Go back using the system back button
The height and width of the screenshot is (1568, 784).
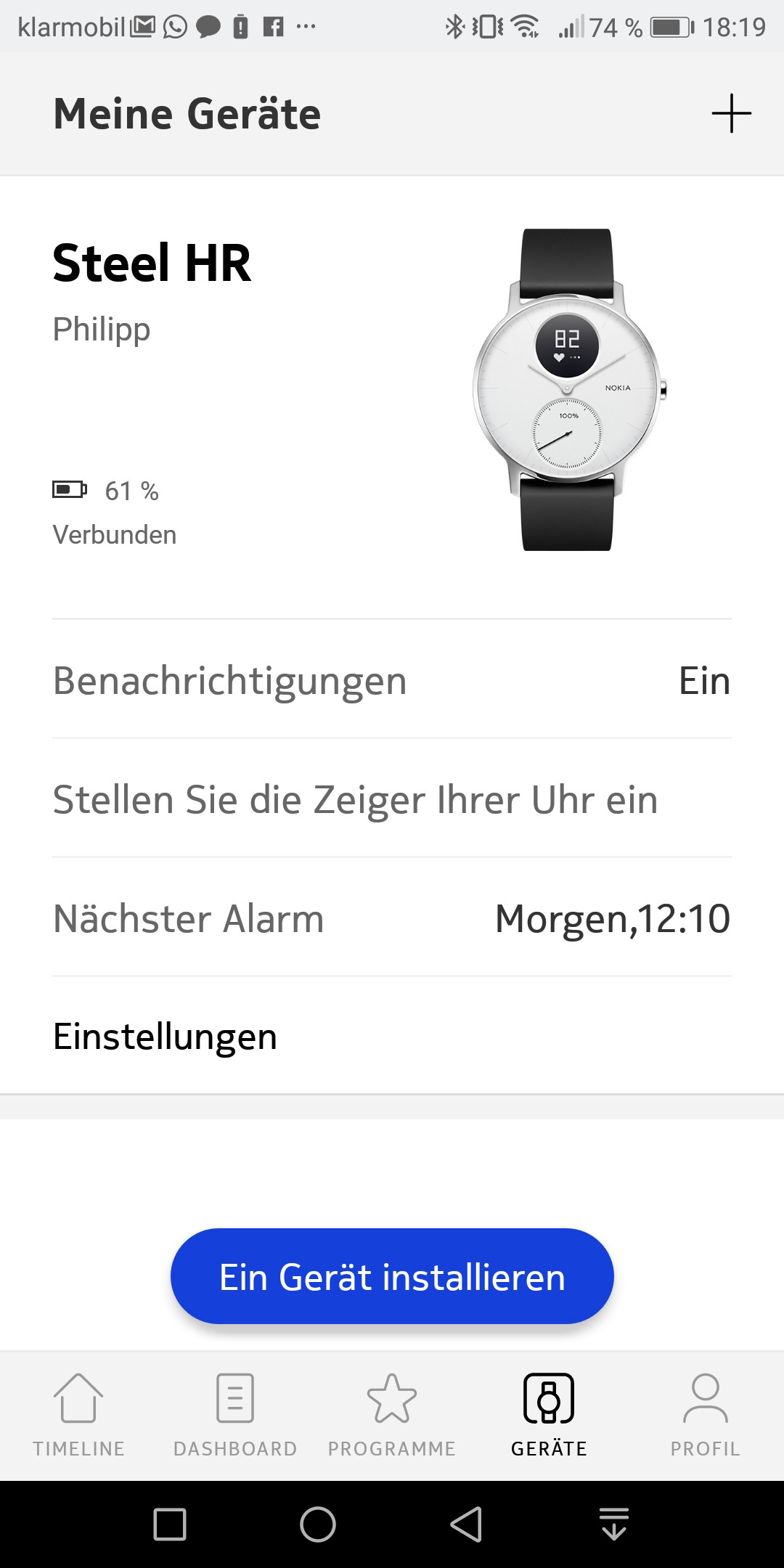[466, 1524]
